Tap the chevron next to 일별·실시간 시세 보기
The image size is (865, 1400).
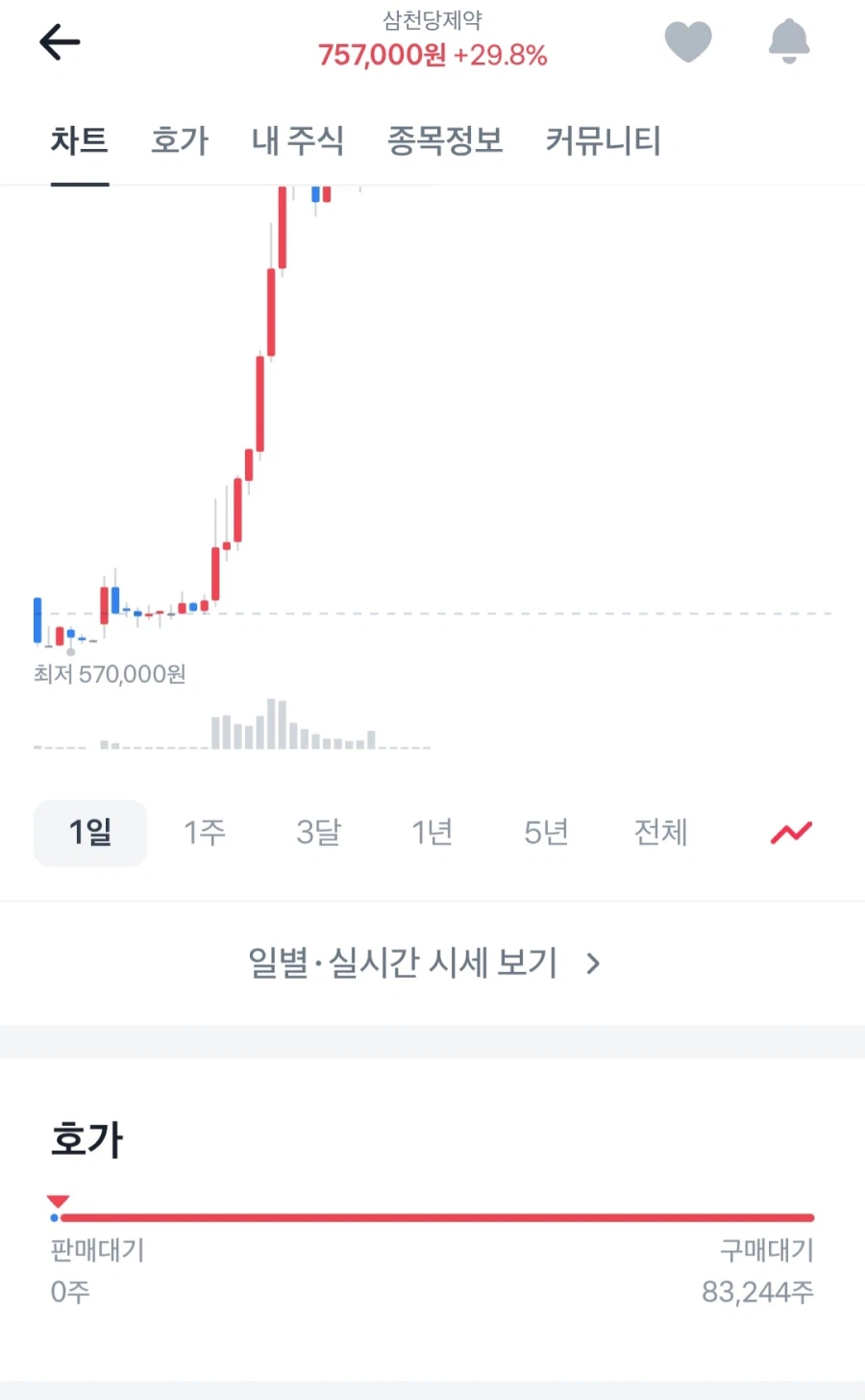point(593,962)
